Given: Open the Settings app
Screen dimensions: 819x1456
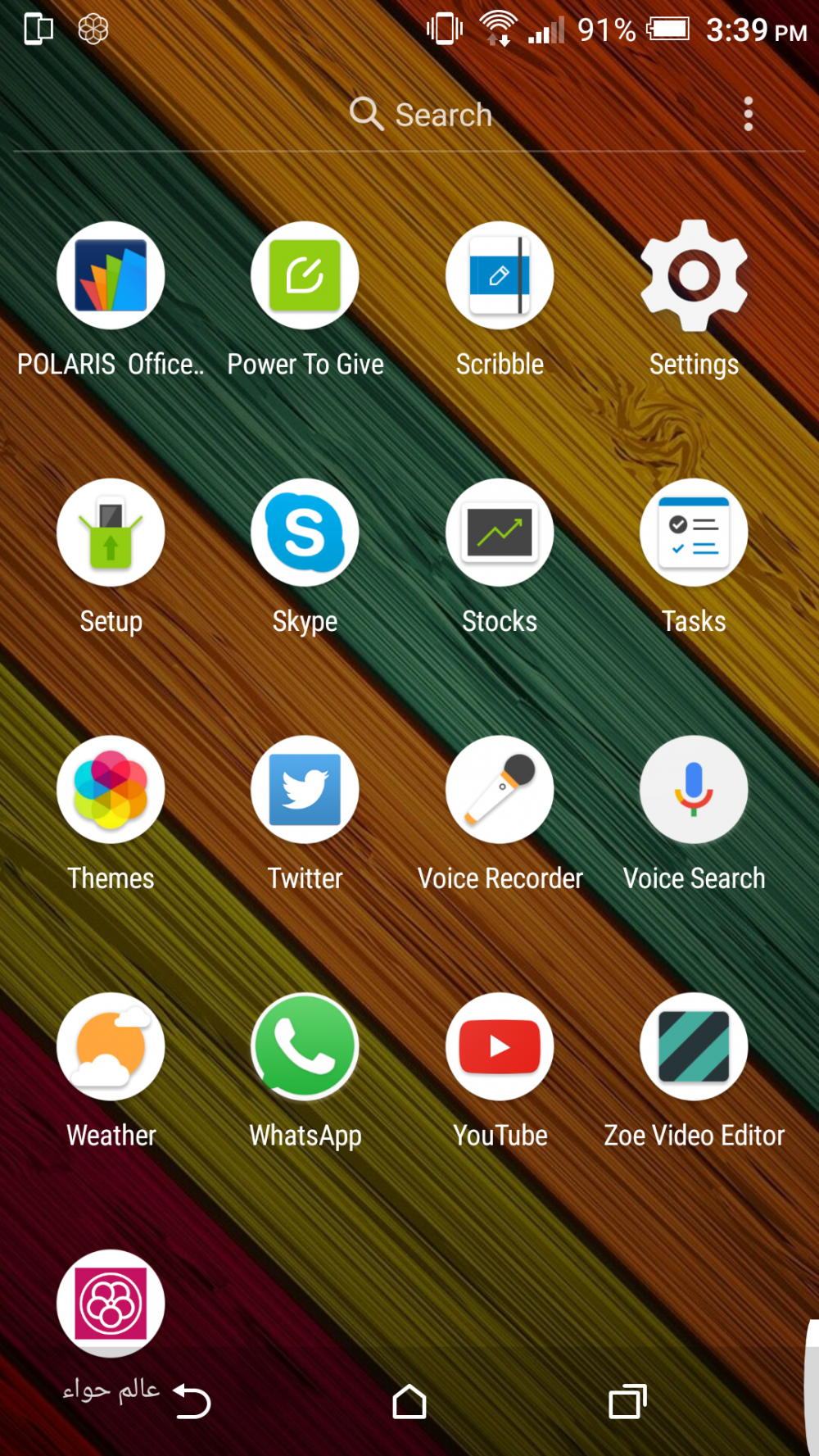Looking at the screenshot, I should click(x=694, y=276).
